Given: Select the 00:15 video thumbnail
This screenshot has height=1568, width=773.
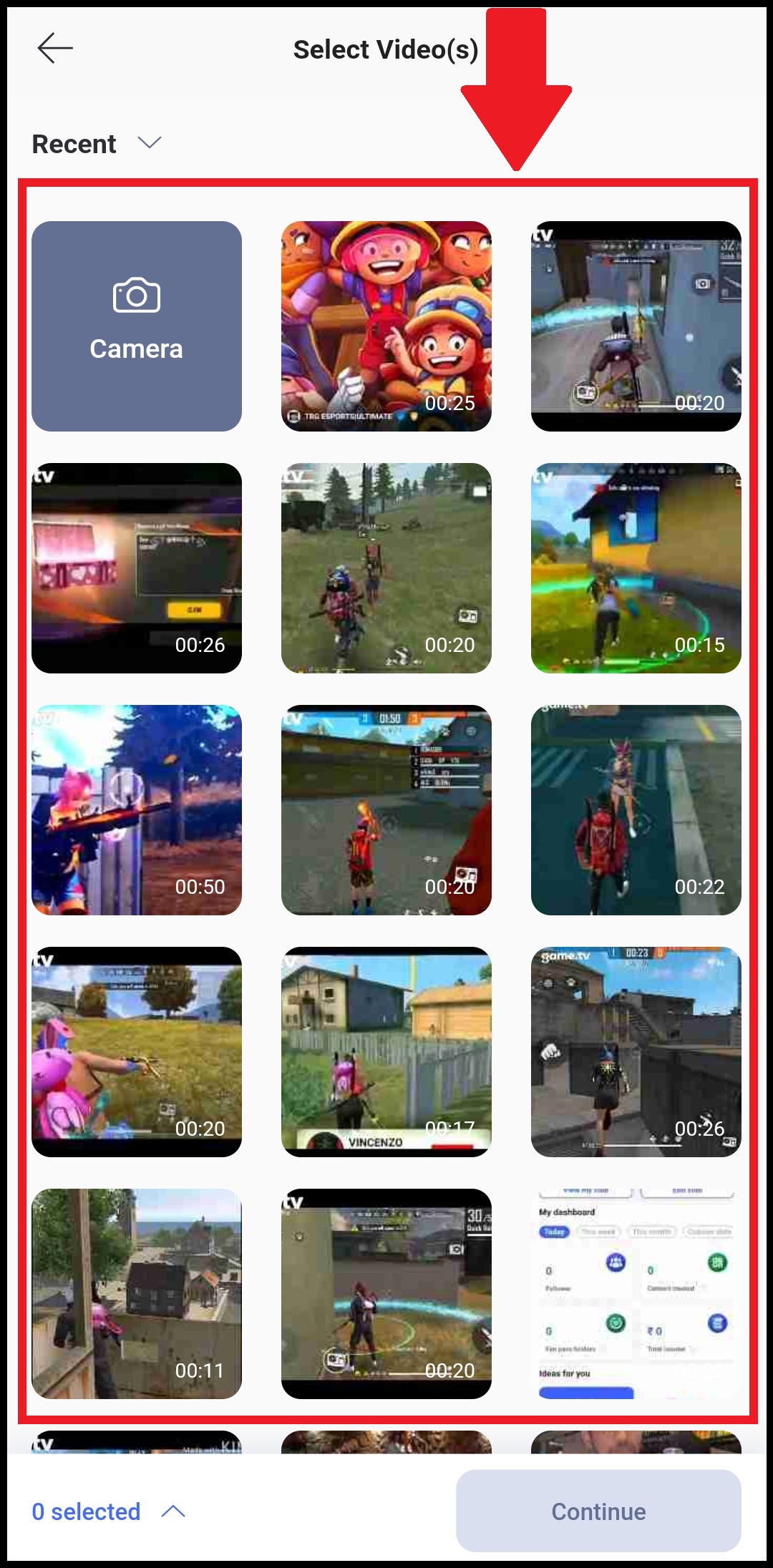Looking at the screenshot, I should point(636,568).
